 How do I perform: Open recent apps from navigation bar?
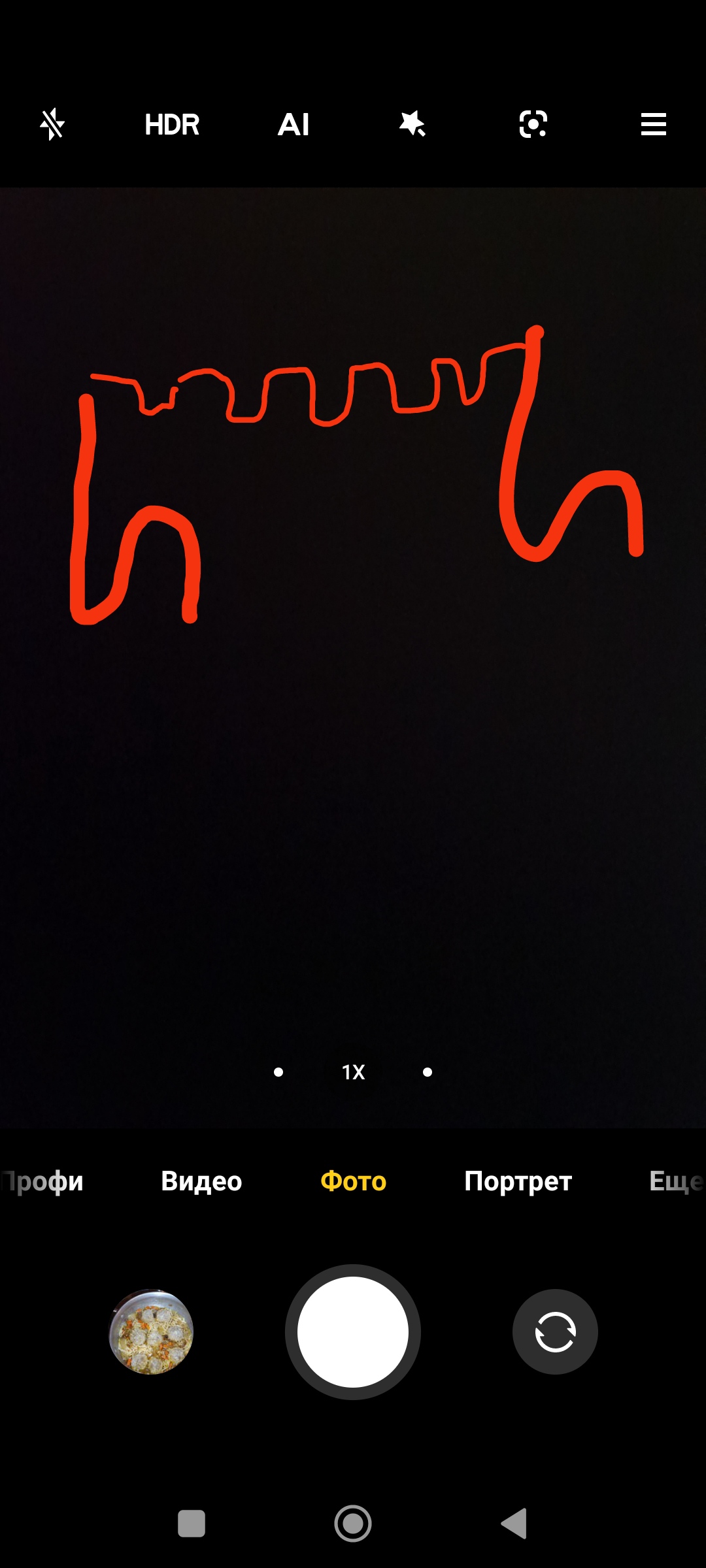[192, 1524]
